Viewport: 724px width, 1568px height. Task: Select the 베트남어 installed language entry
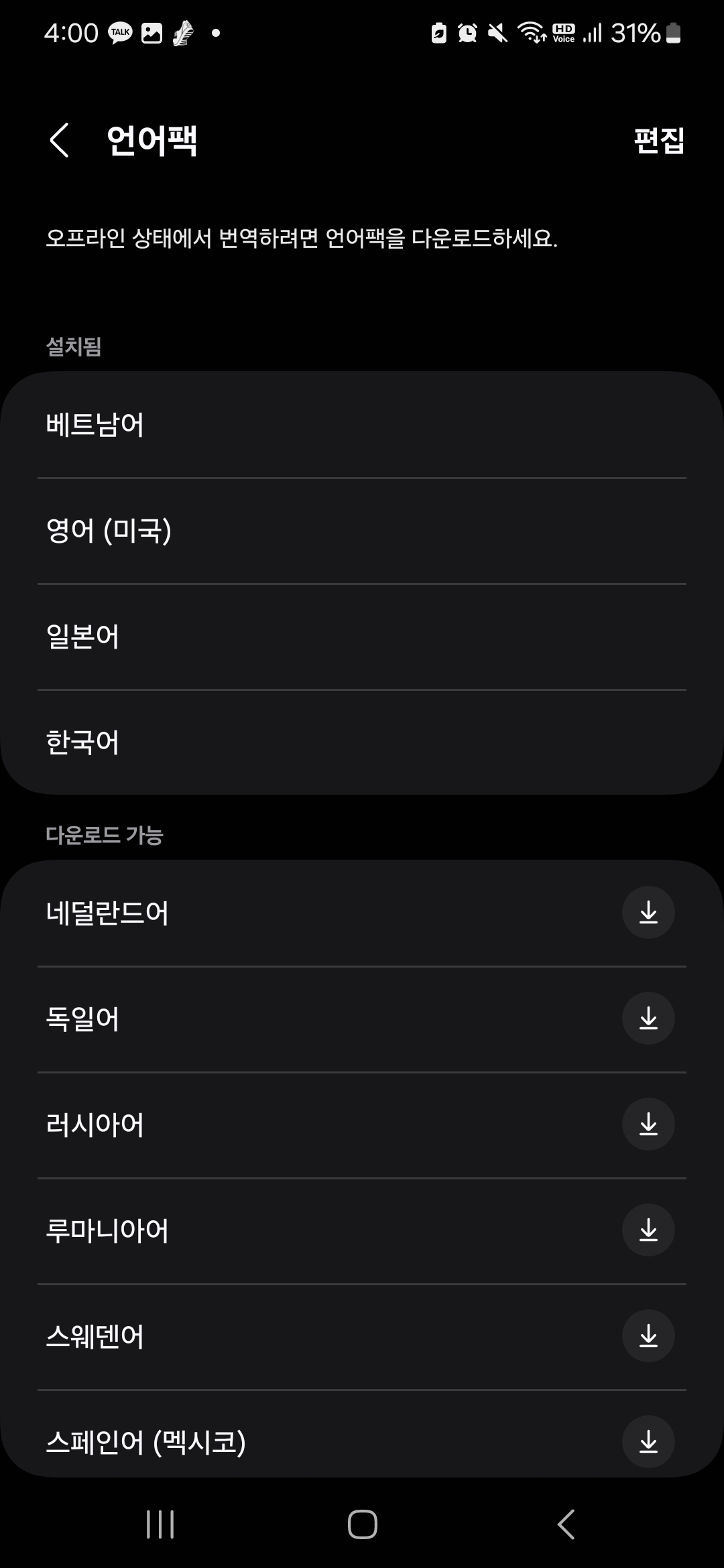coord(362,424)
